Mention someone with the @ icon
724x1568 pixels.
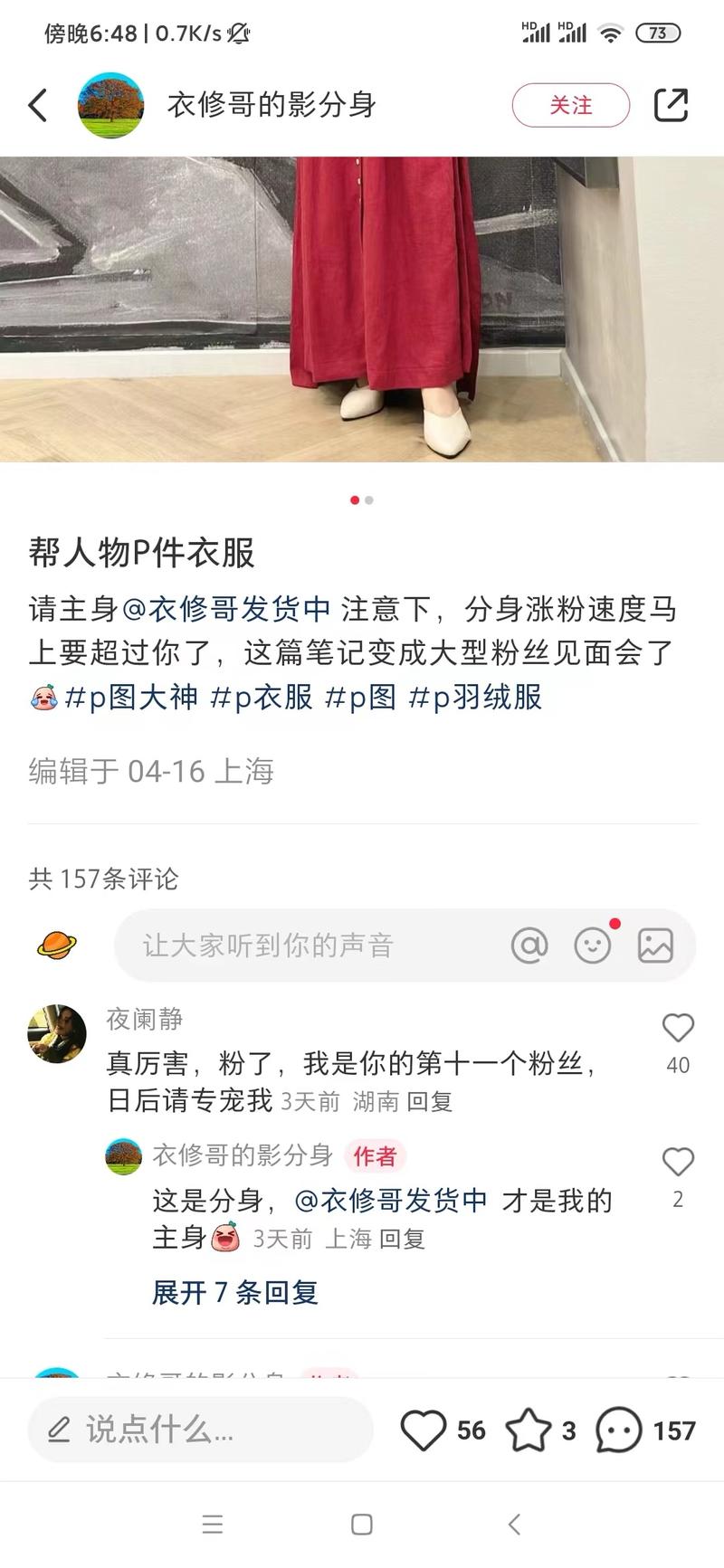529,946
